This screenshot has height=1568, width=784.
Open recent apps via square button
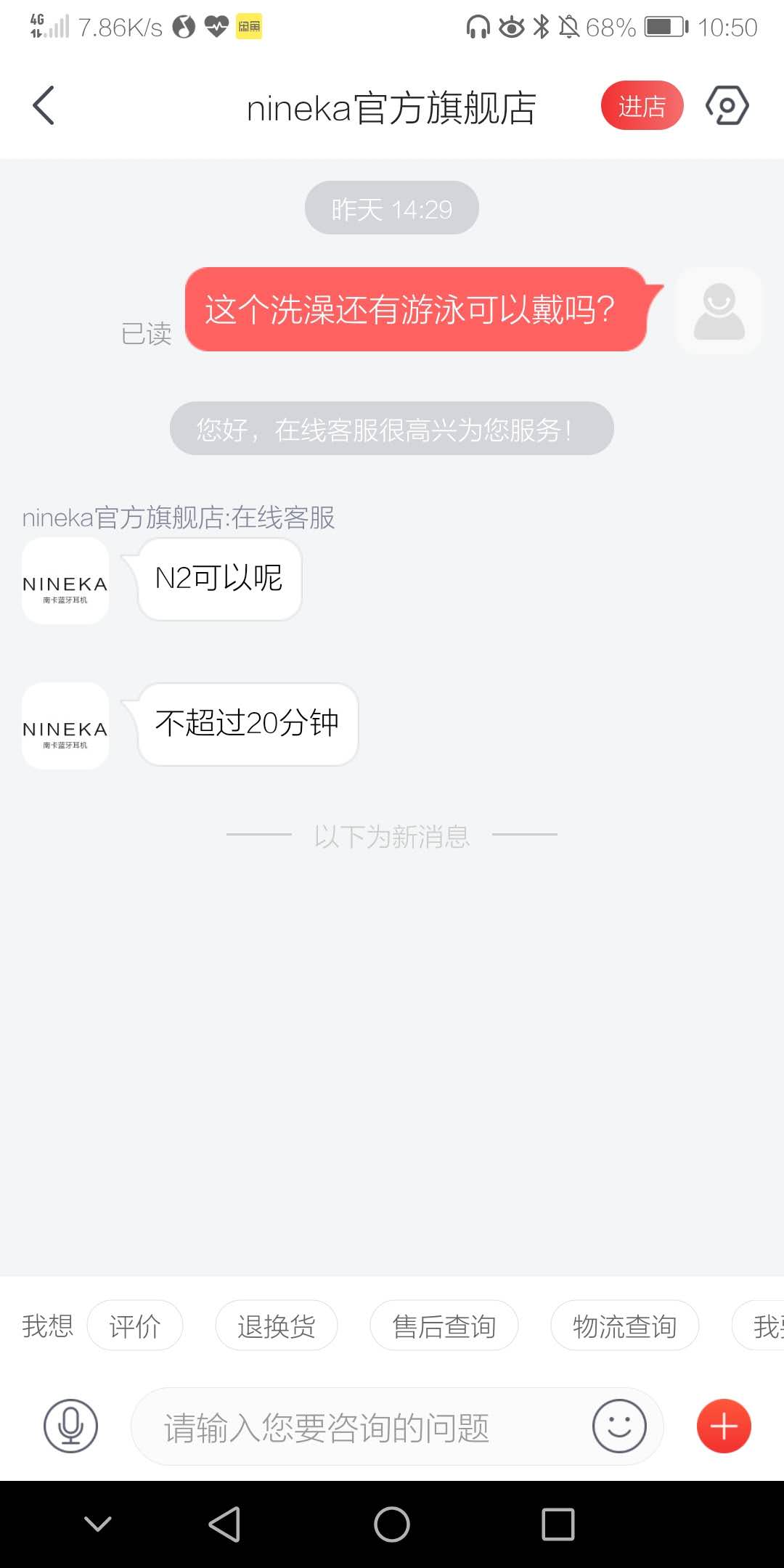pyautogui.click(x=558, y=1524)
